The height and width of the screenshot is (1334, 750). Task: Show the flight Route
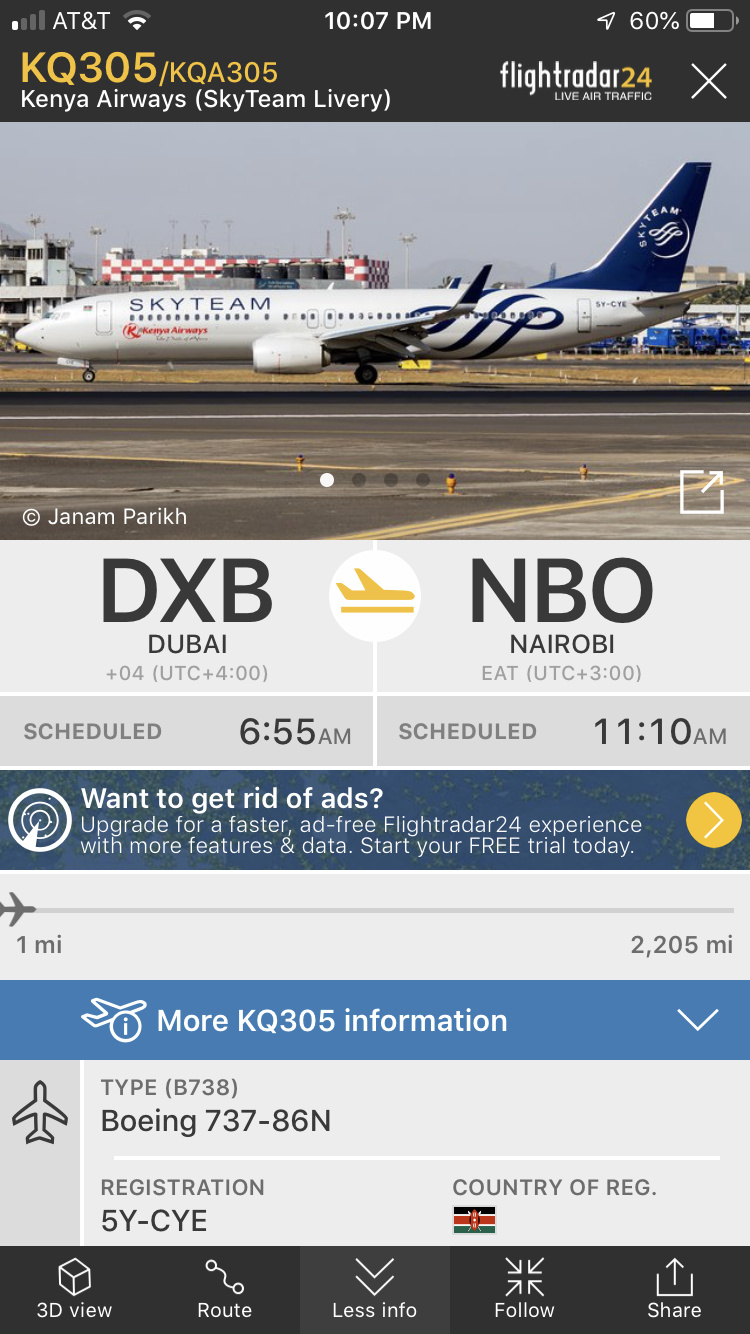pyautogui.click(x=225, y=1290)
